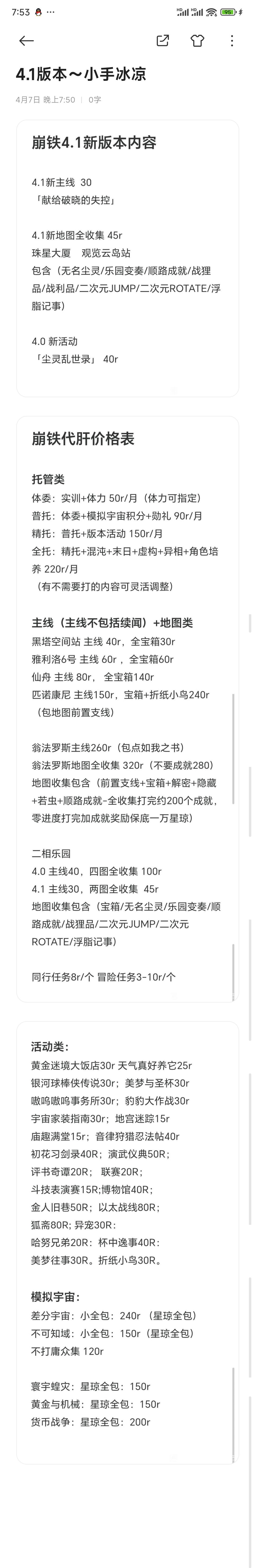The height and width of the screenshot is (1568, 256).
Task: Edit the note title 4.1版本～小手冰凉
Action: point(81,74)
